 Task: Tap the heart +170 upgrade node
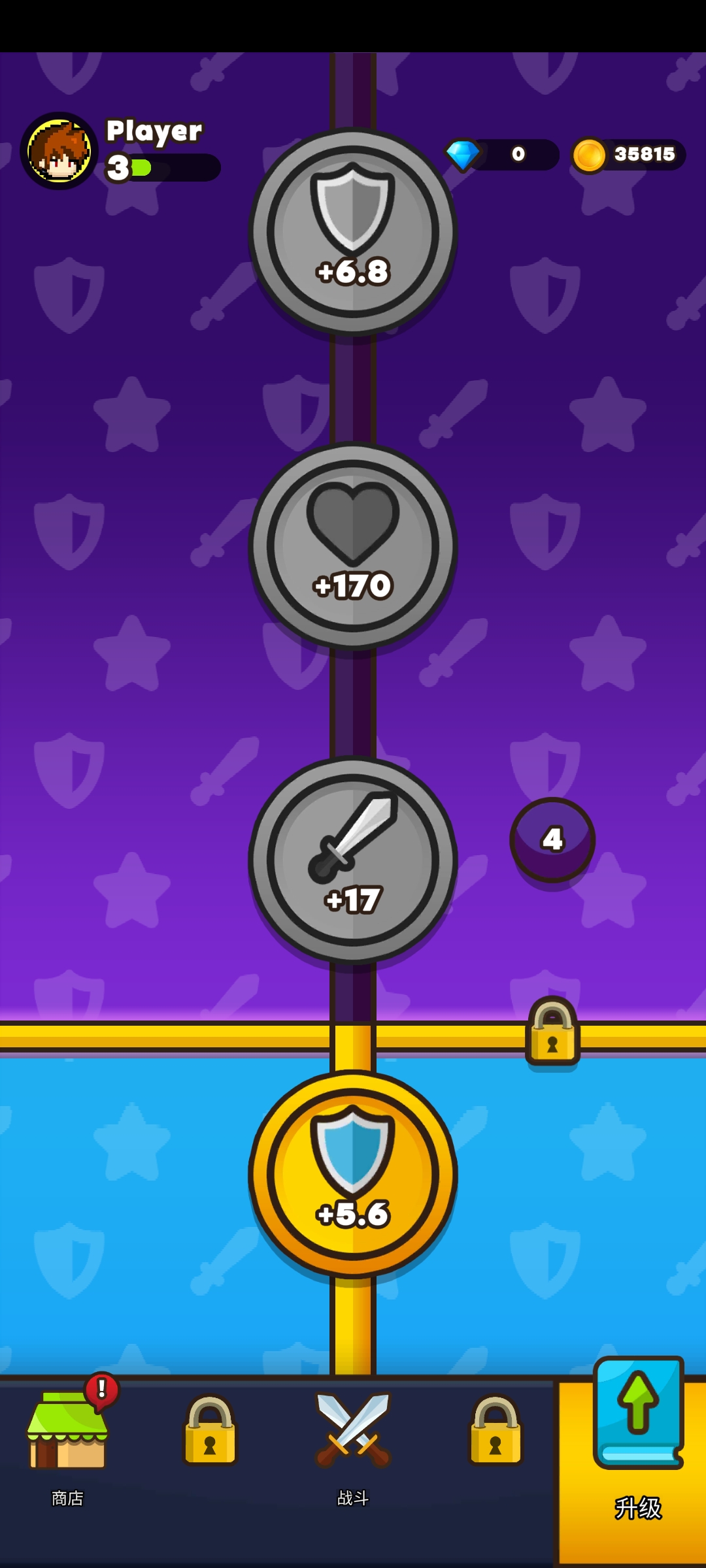tap(353, 546)
